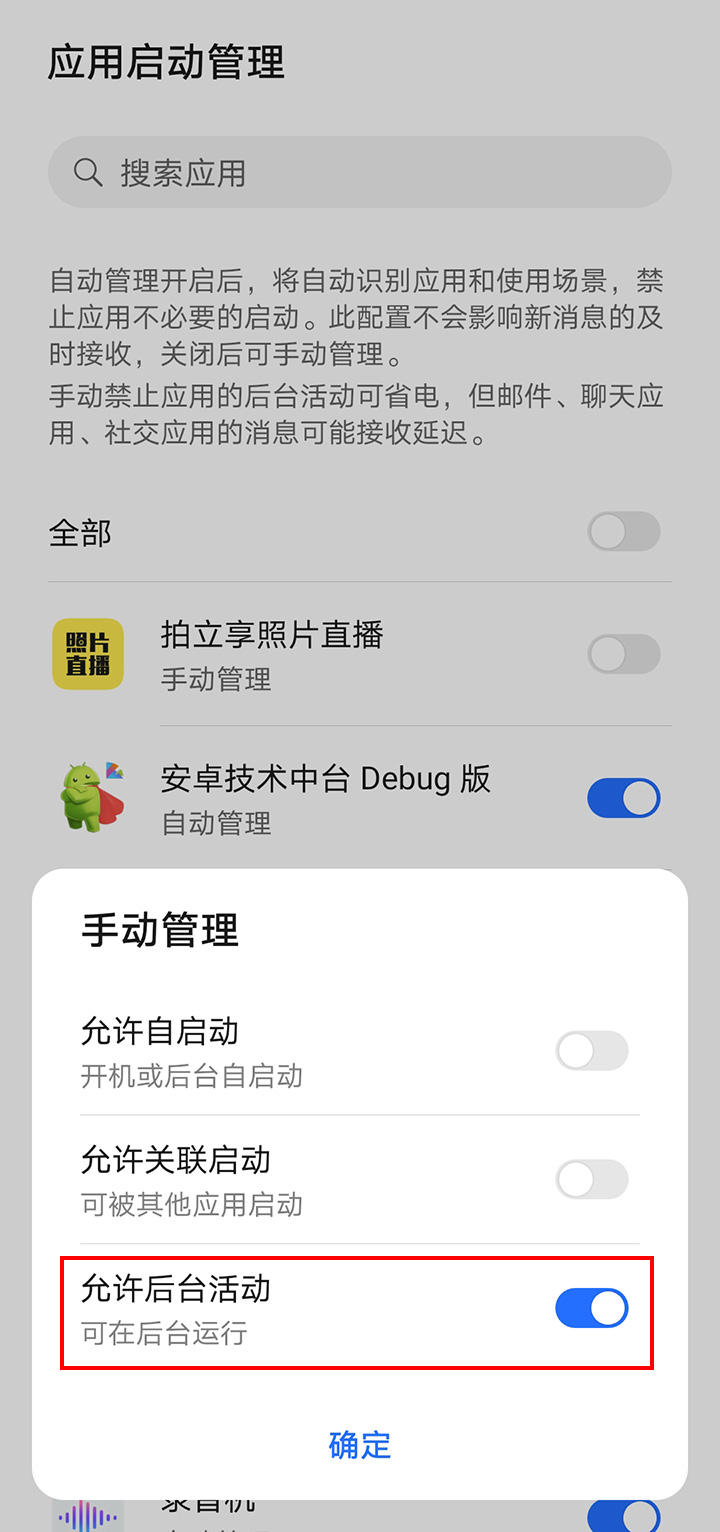Turn on 允许关联启动 switch
720x1532 pixels.
(x=591, y=1179)
